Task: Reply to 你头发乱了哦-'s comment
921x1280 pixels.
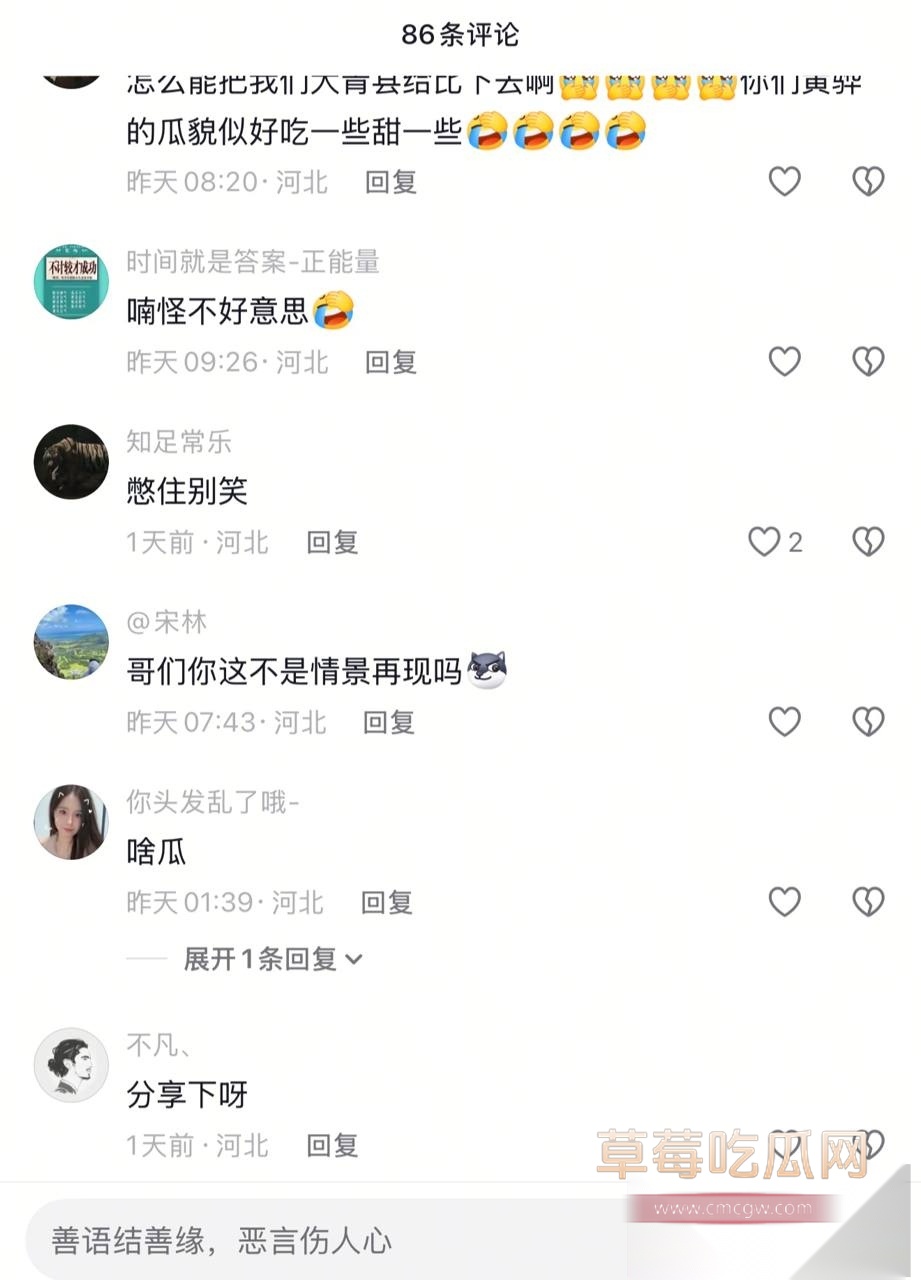Action: (387, 902)
